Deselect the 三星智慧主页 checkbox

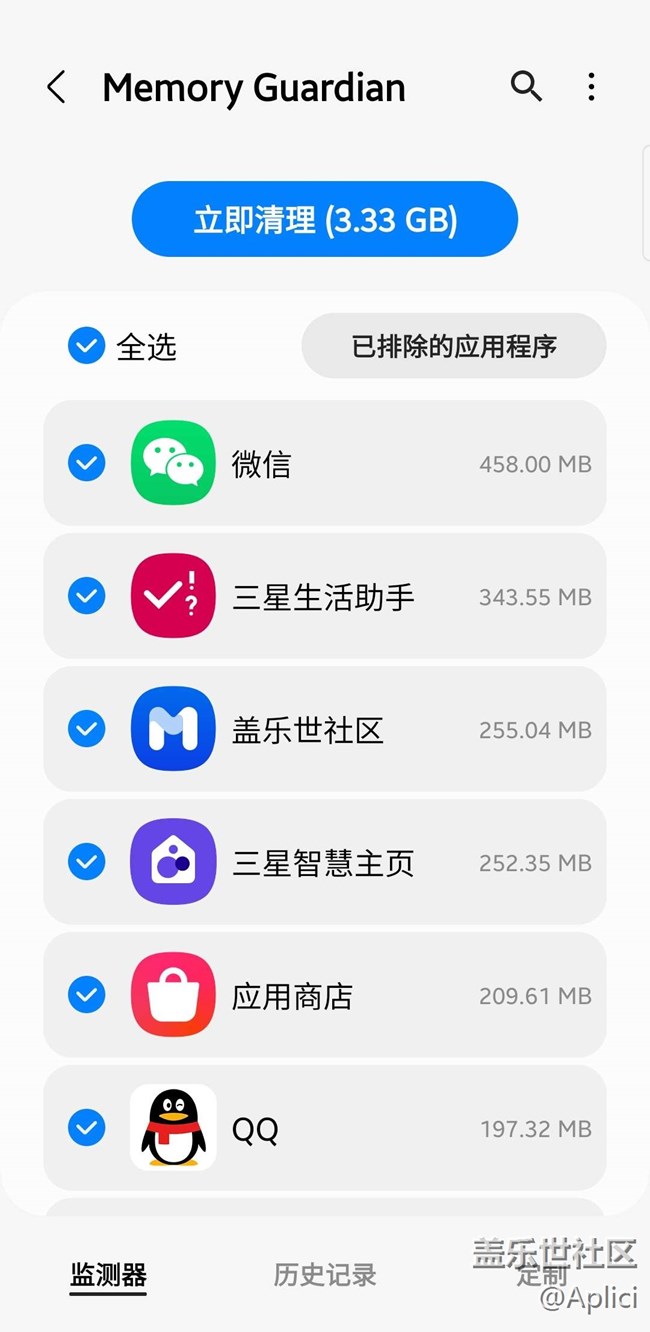point(87,862)
